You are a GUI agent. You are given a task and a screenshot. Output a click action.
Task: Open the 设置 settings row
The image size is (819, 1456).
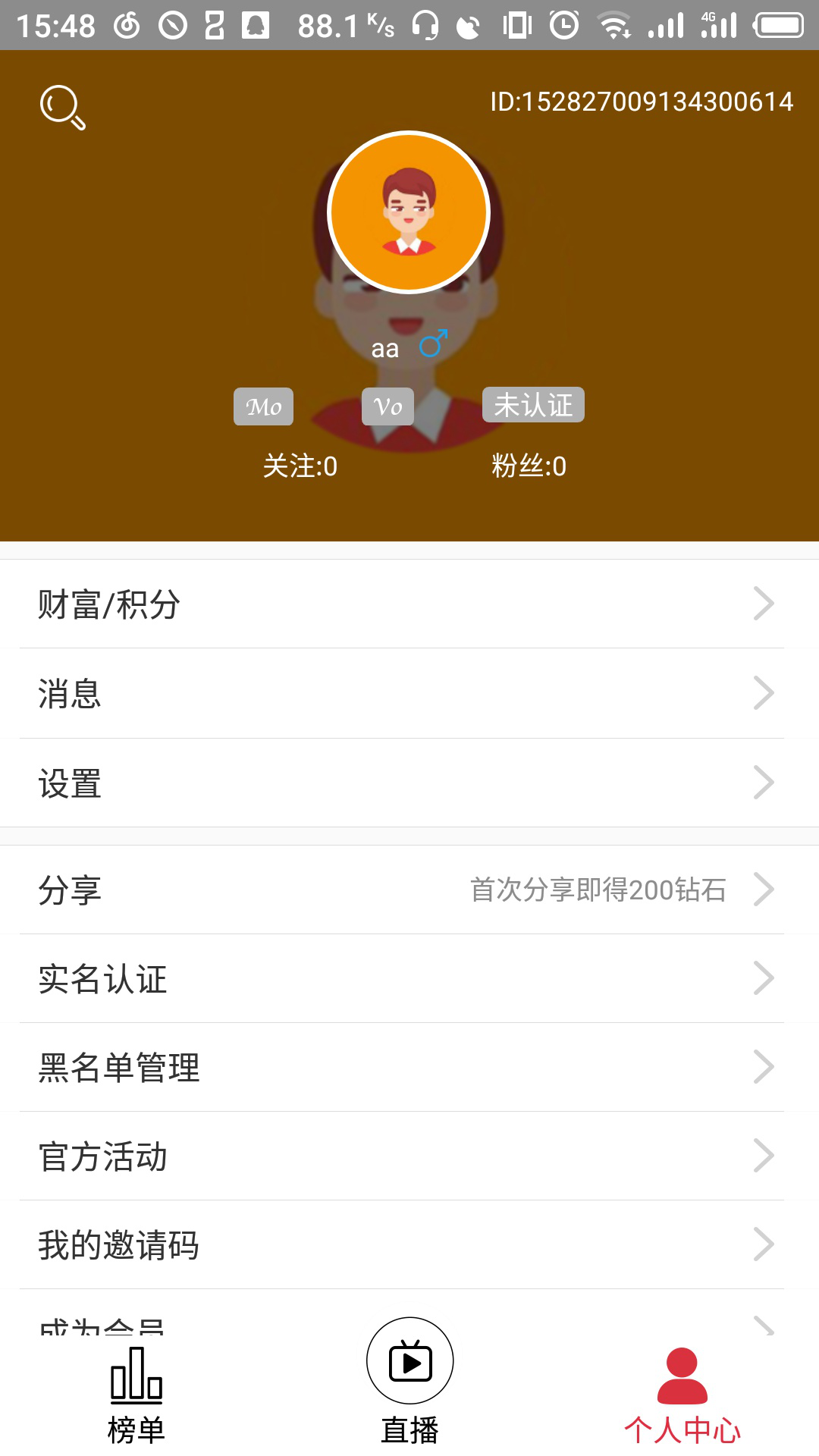[409, 783]
